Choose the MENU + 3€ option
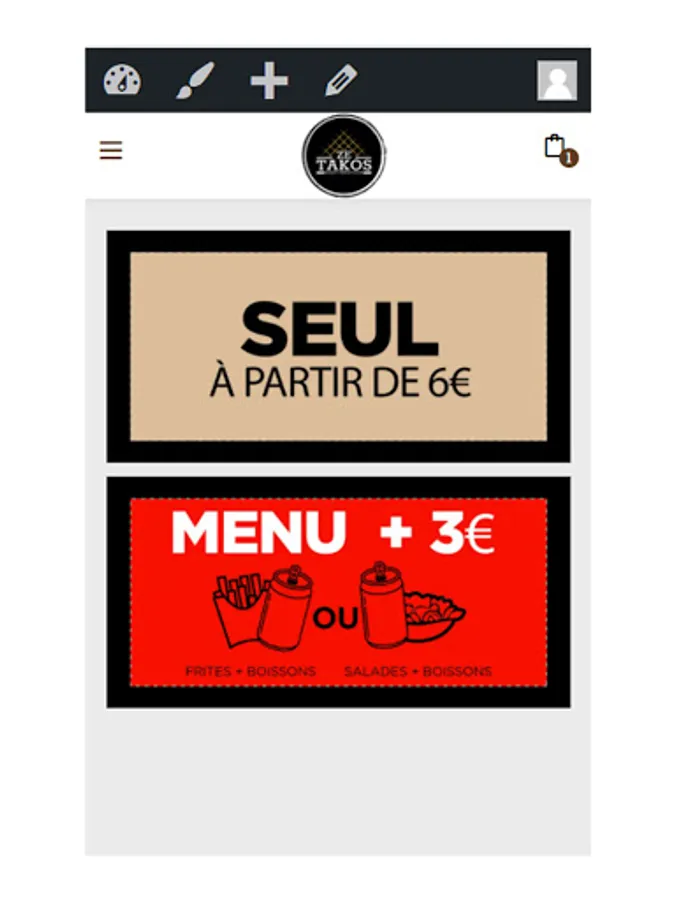 pos(339,592)
